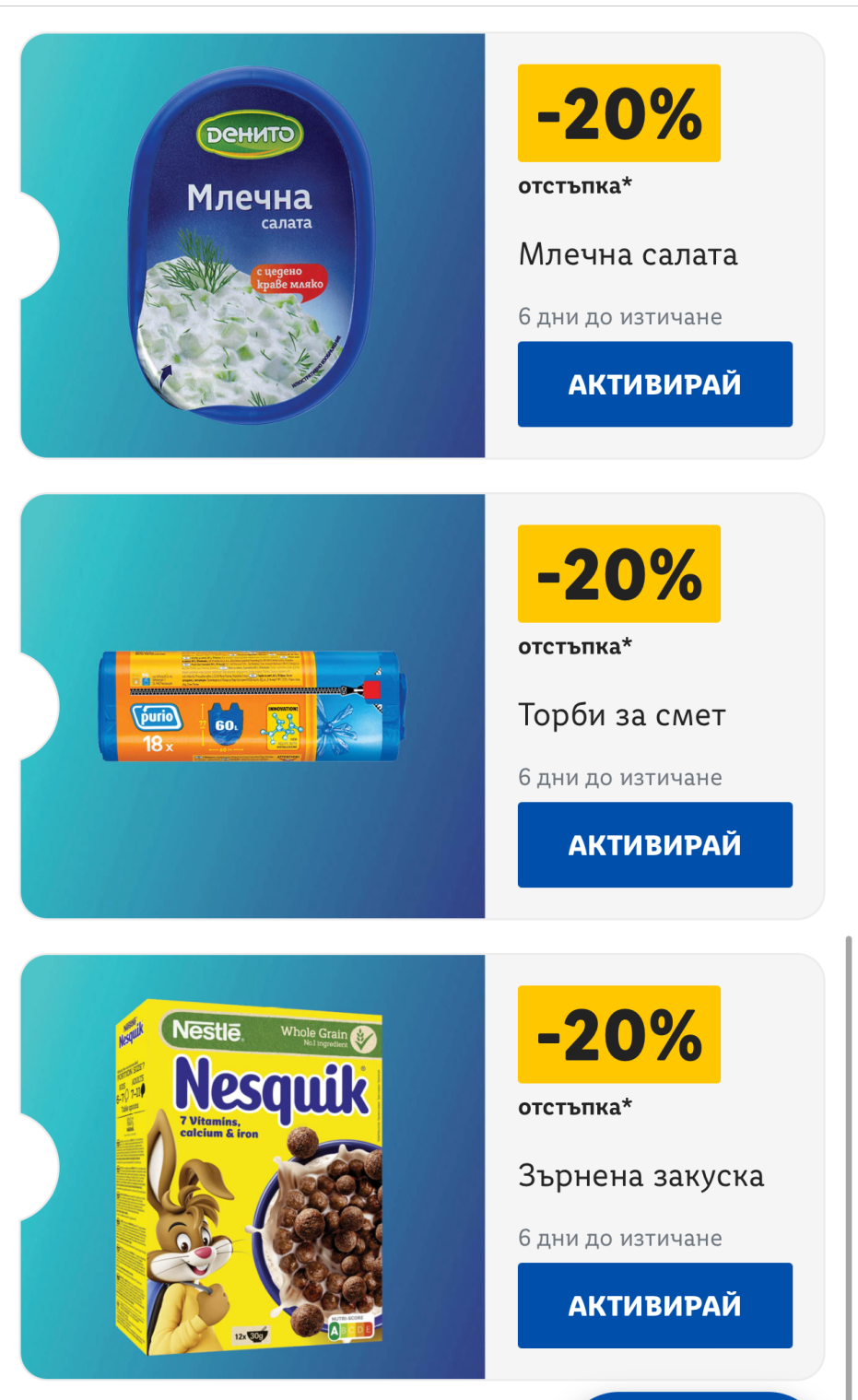Open the Nesquik Зърнена закуска coupon card

tap(253, 1168)
